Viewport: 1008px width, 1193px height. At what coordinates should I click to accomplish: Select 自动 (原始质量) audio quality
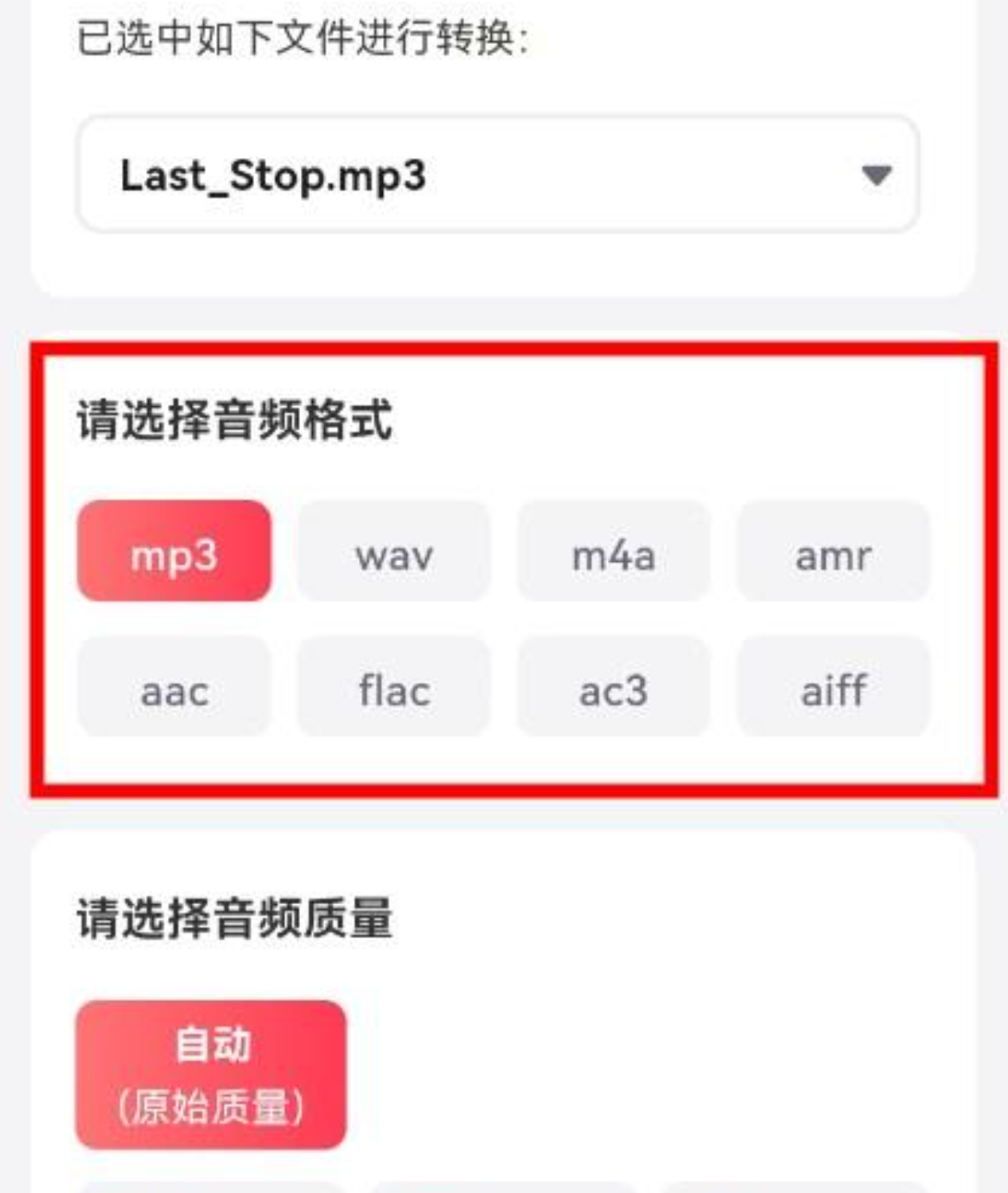[x=211, y=1075]
